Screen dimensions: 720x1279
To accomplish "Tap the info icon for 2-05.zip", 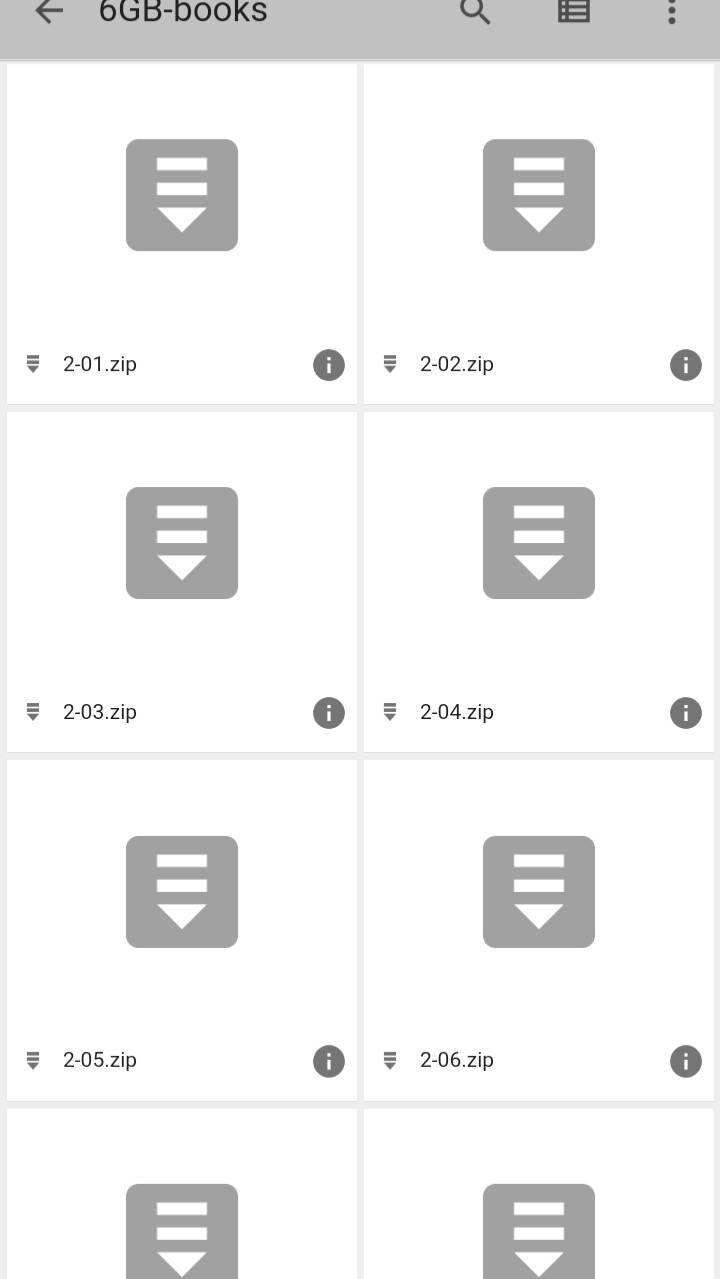I will [329, 1061].
